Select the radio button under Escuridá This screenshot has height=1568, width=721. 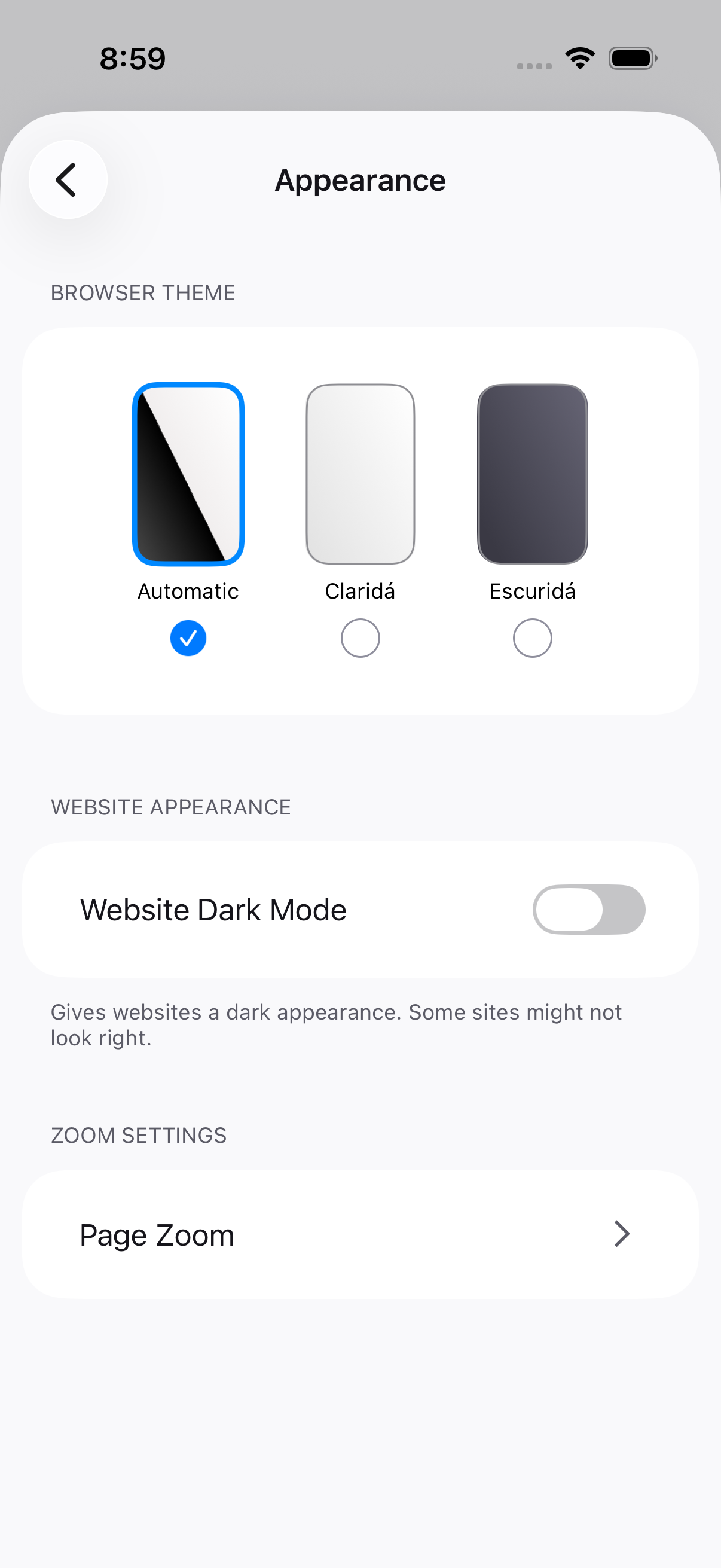[x=533, y=638]
